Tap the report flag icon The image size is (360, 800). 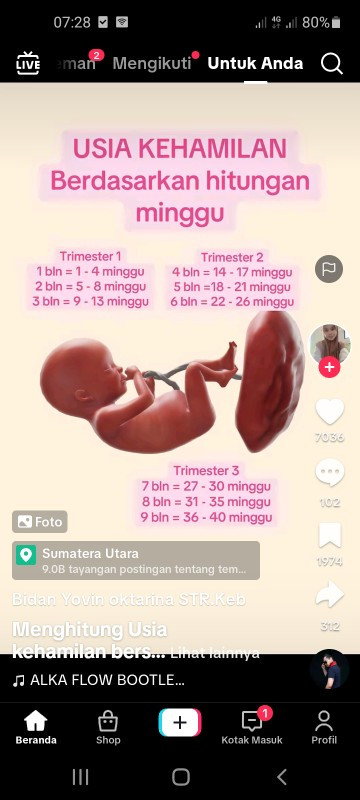click(329, 269)
